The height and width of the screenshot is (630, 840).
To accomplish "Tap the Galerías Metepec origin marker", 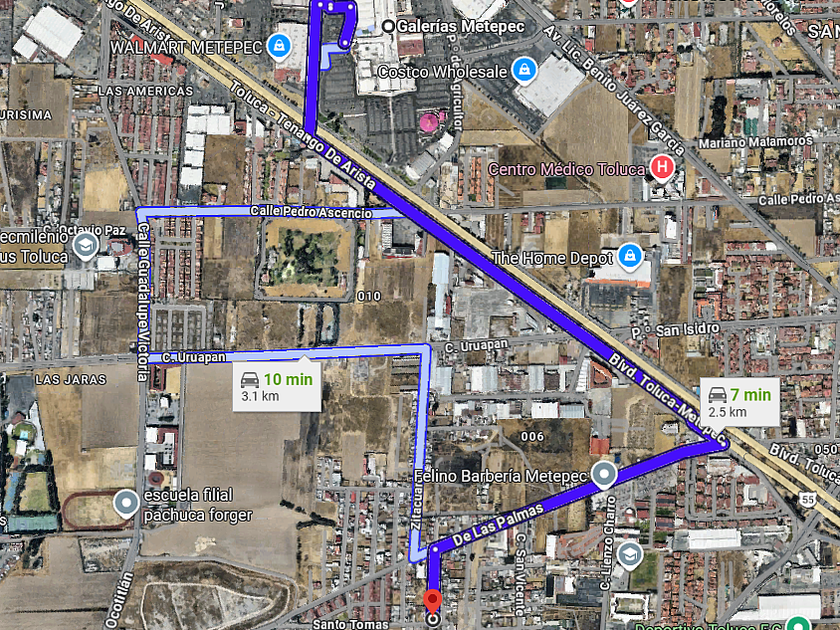I will coord(389,26).
